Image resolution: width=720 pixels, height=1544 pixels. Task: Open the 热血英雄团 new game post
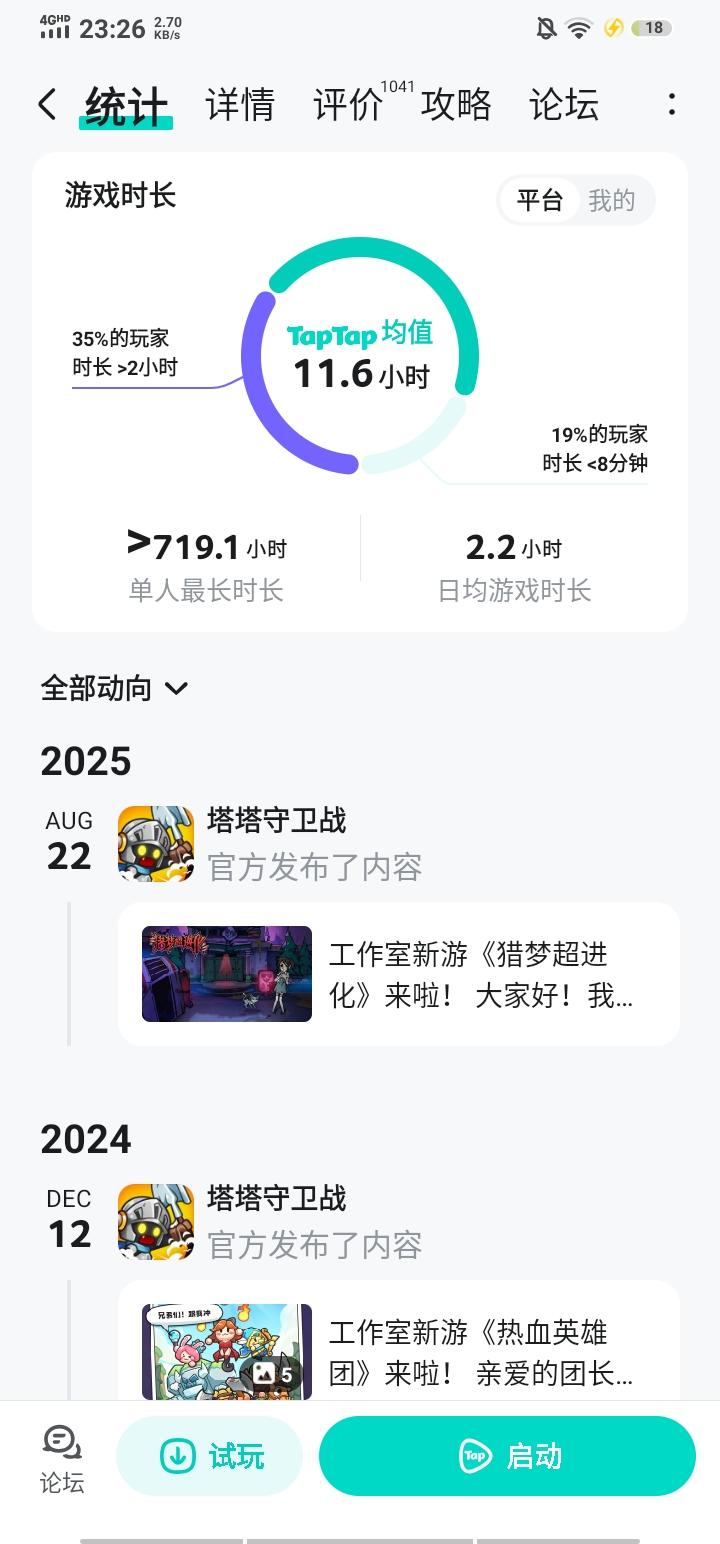[x=398, y=1352]
